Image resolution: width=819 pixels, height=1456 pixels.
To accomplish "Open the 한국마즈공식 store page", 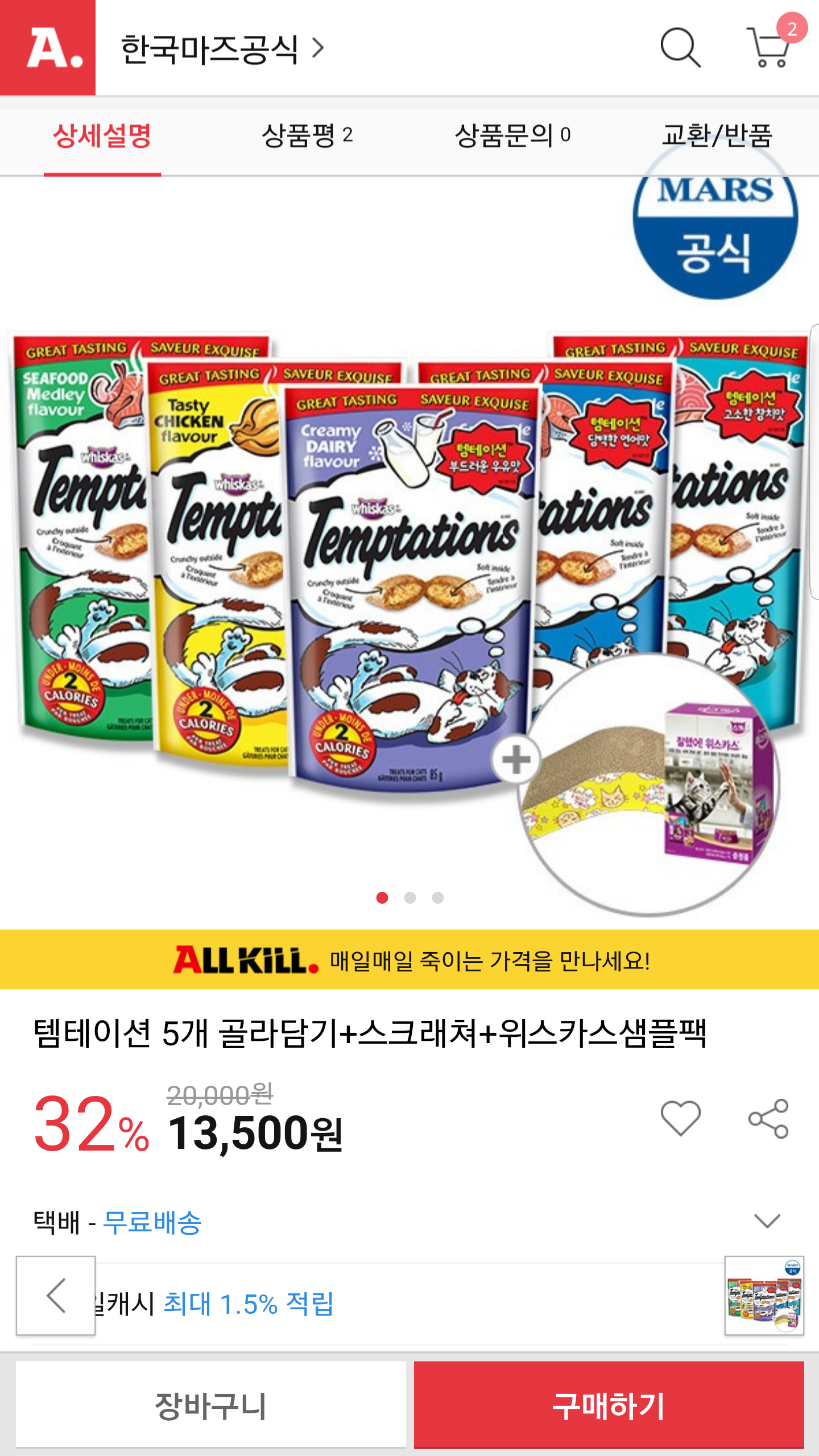I will pyautogui.click(x=222, y=49).
